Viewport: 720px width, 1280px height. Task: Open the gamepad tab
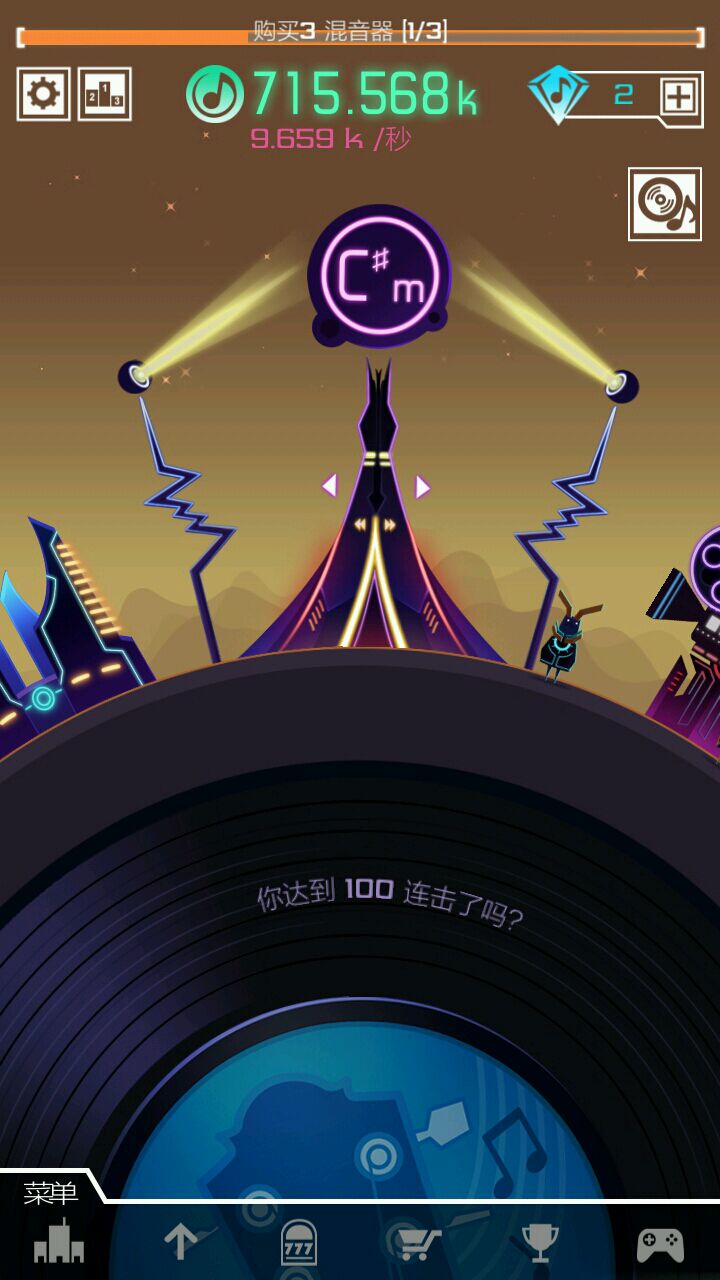coord(661,1245)
